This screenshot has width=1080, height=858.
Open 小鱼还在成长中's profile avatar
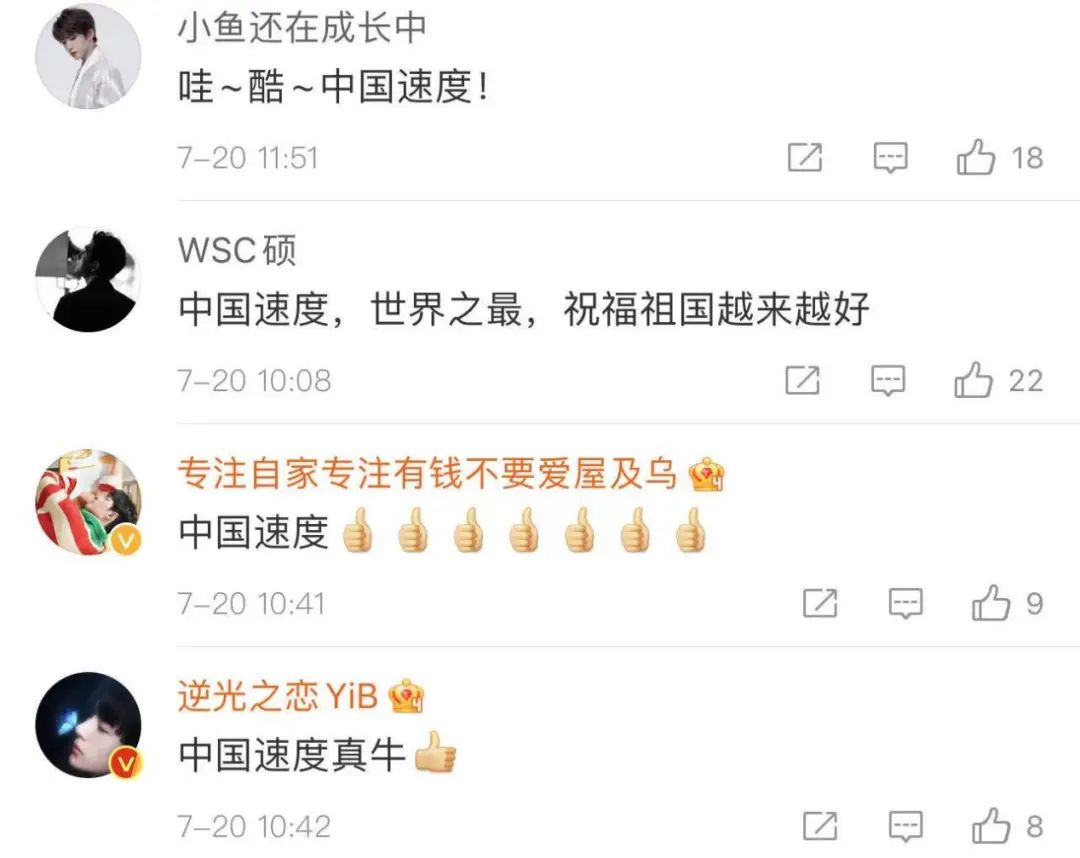point(88,56)
